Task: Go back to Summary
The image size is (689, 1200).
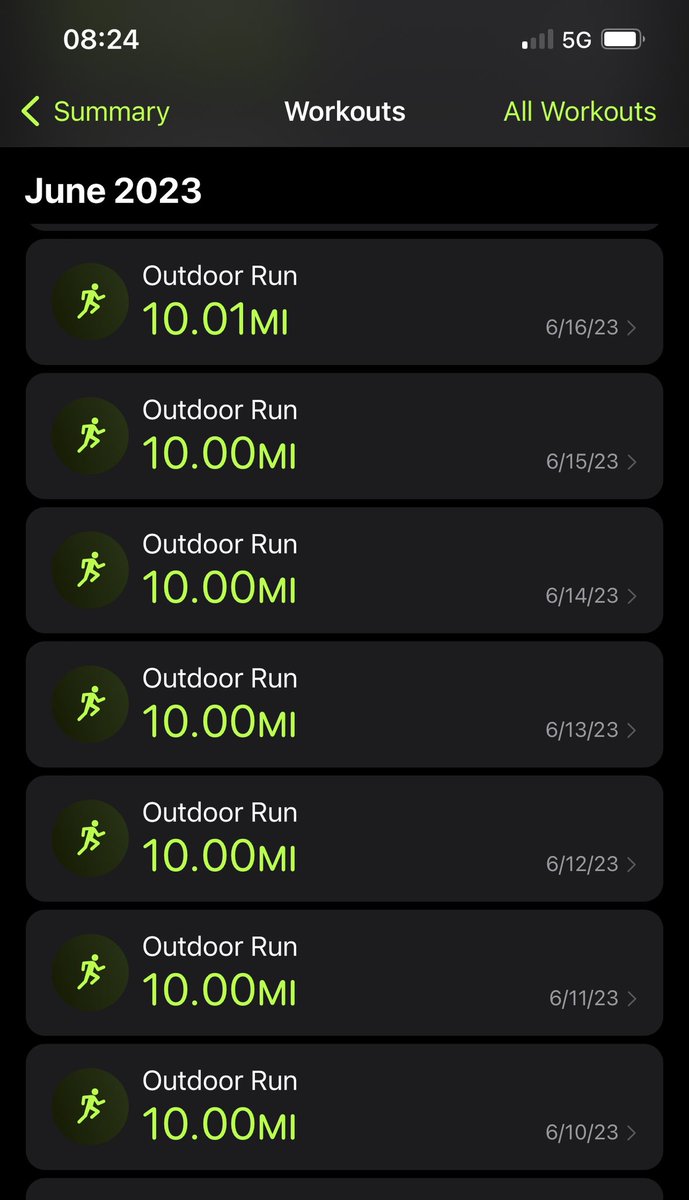Action: click(x=96, y=111)
